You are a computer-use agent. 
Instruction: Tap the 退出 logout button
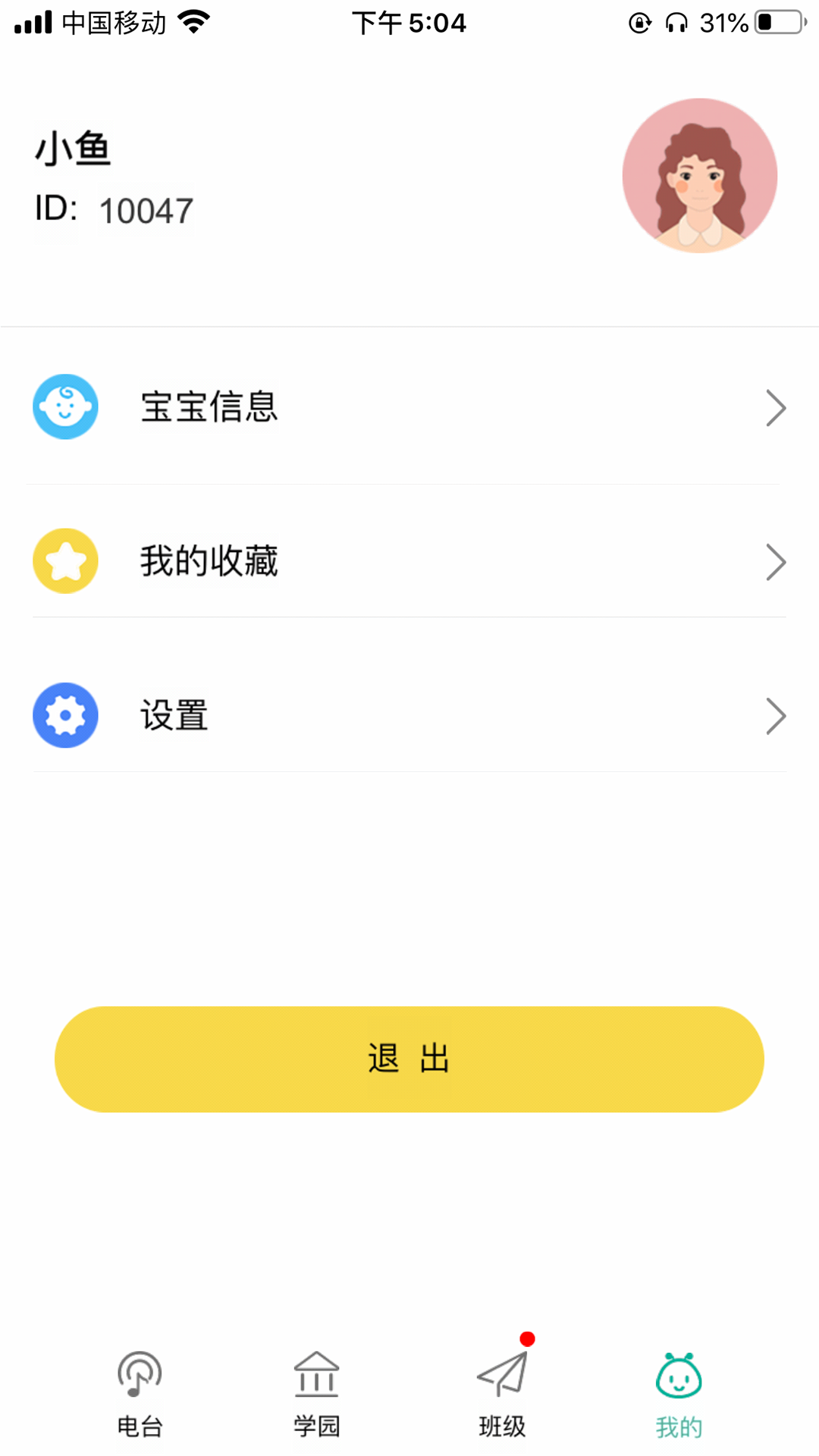click(x=409, y=1059)
